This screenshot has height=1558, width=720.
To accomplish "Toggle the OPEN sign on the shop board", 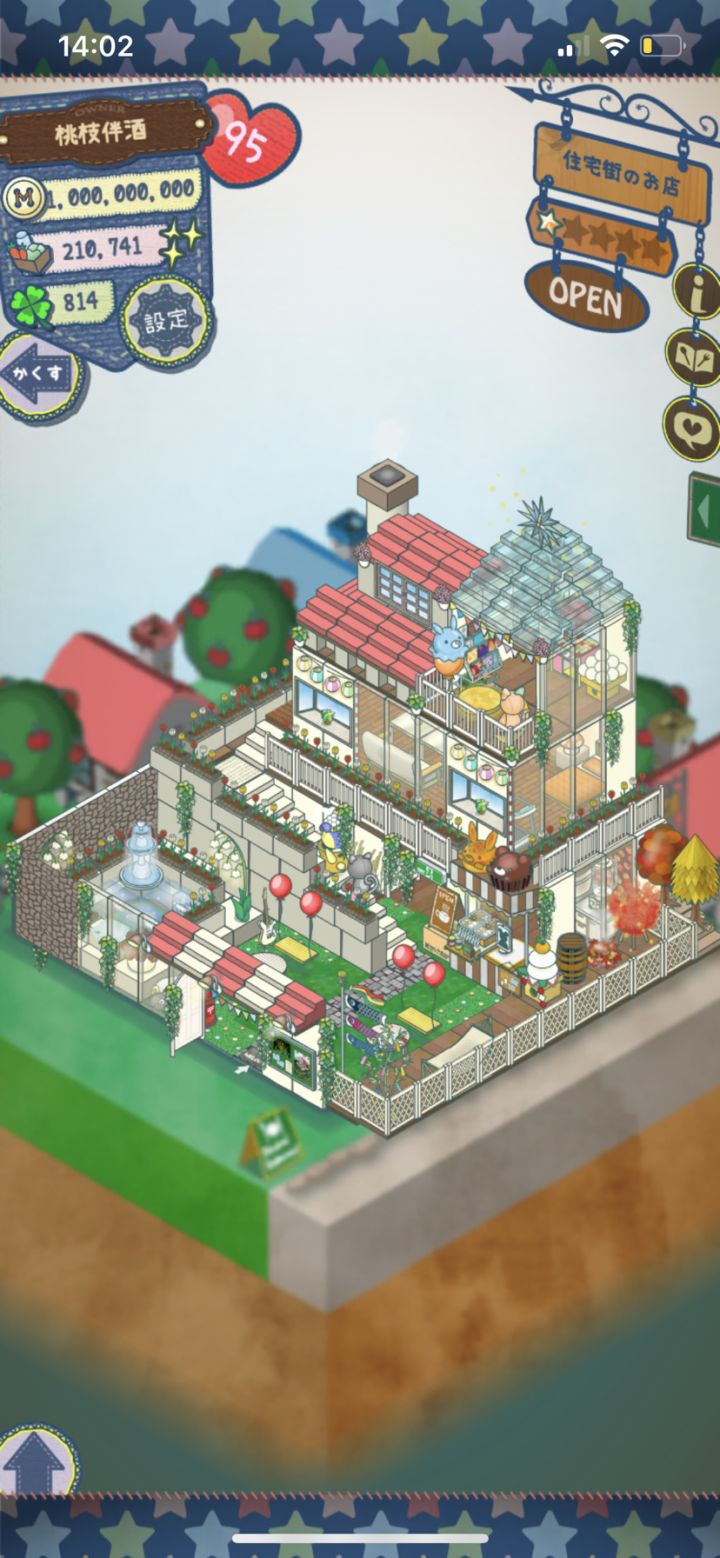I will (x=590, y=297).
